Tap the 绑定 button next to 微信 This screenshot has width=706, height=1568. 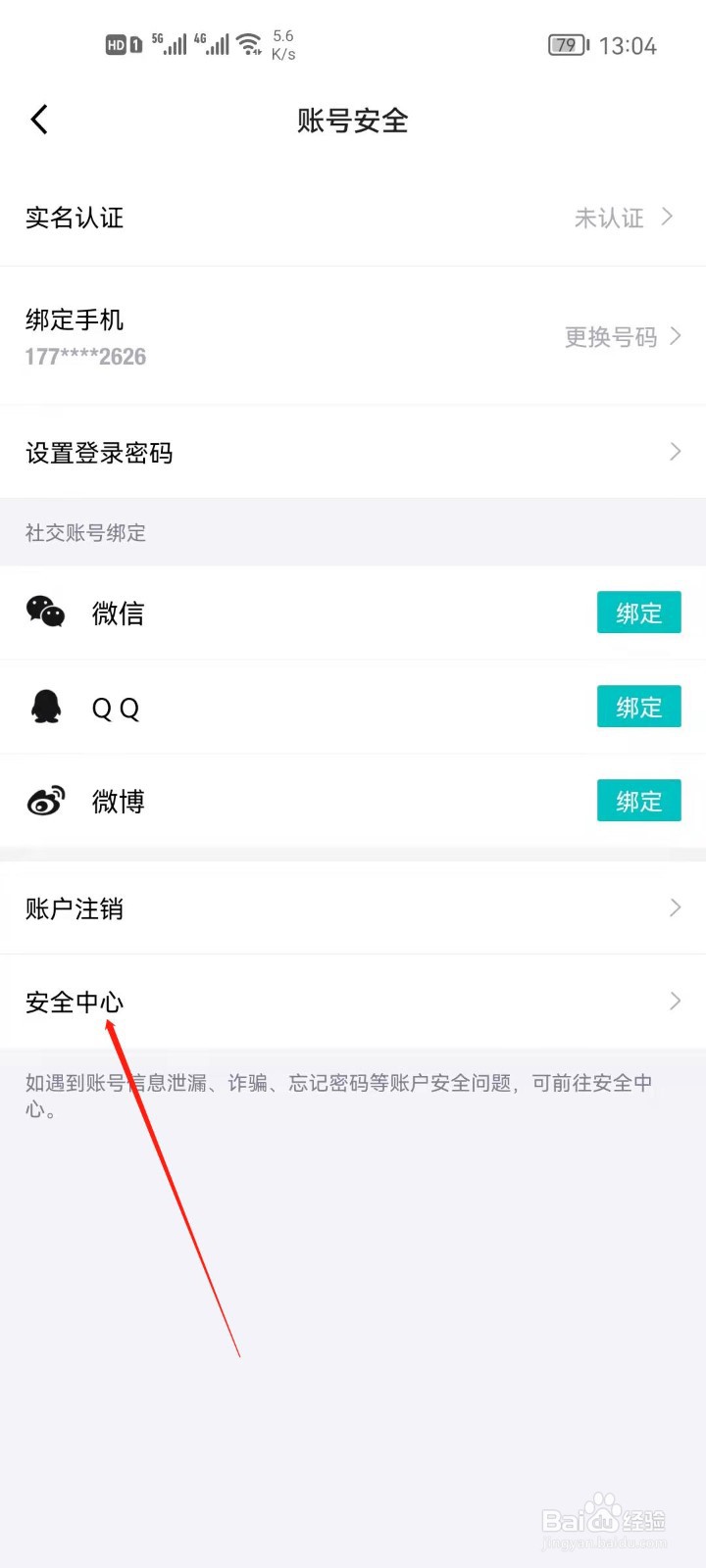[x=638, y=612]
